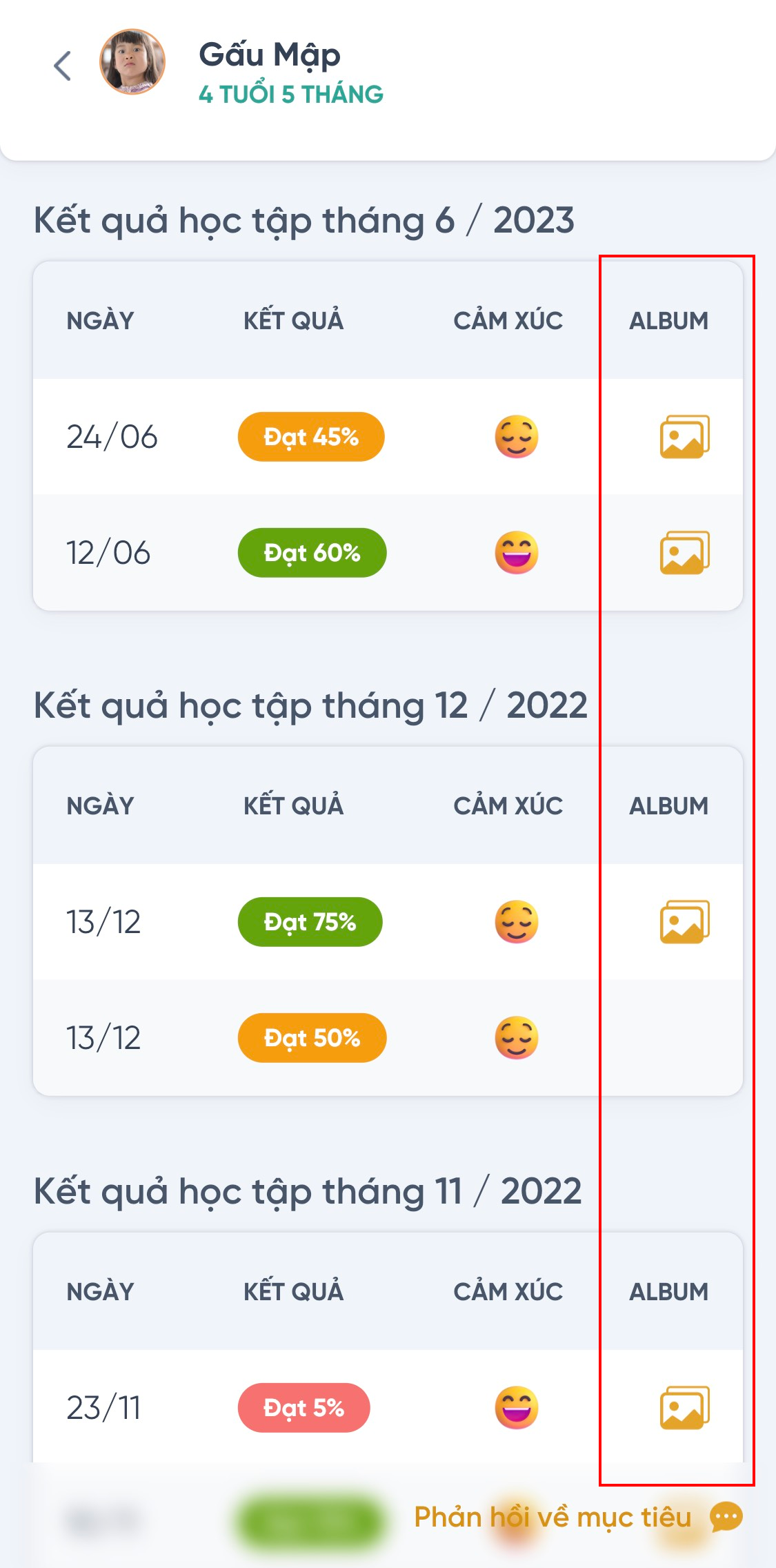Open the album for 13/12 with Đạt 75%
776x1568 pixels.
[684, 922]
